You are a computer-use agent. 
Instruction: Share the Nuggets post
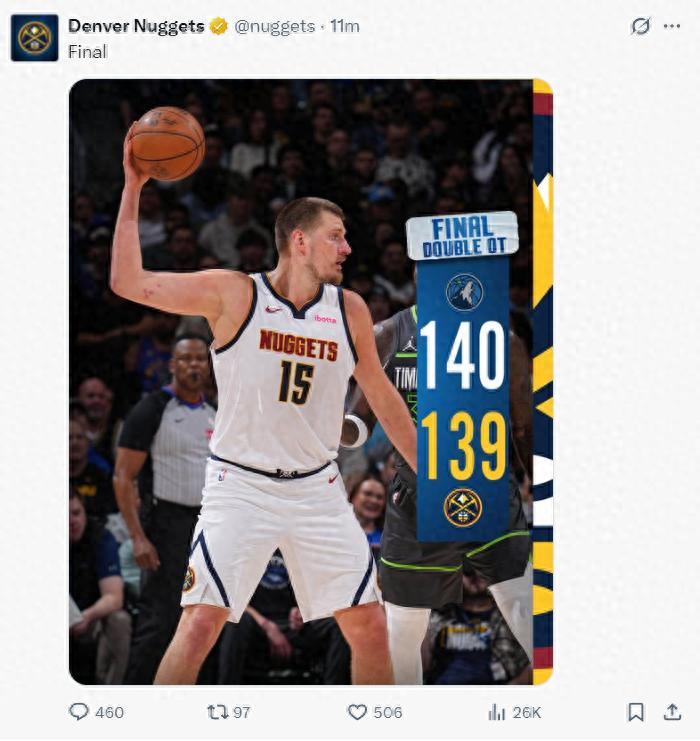tap(671, 712)
